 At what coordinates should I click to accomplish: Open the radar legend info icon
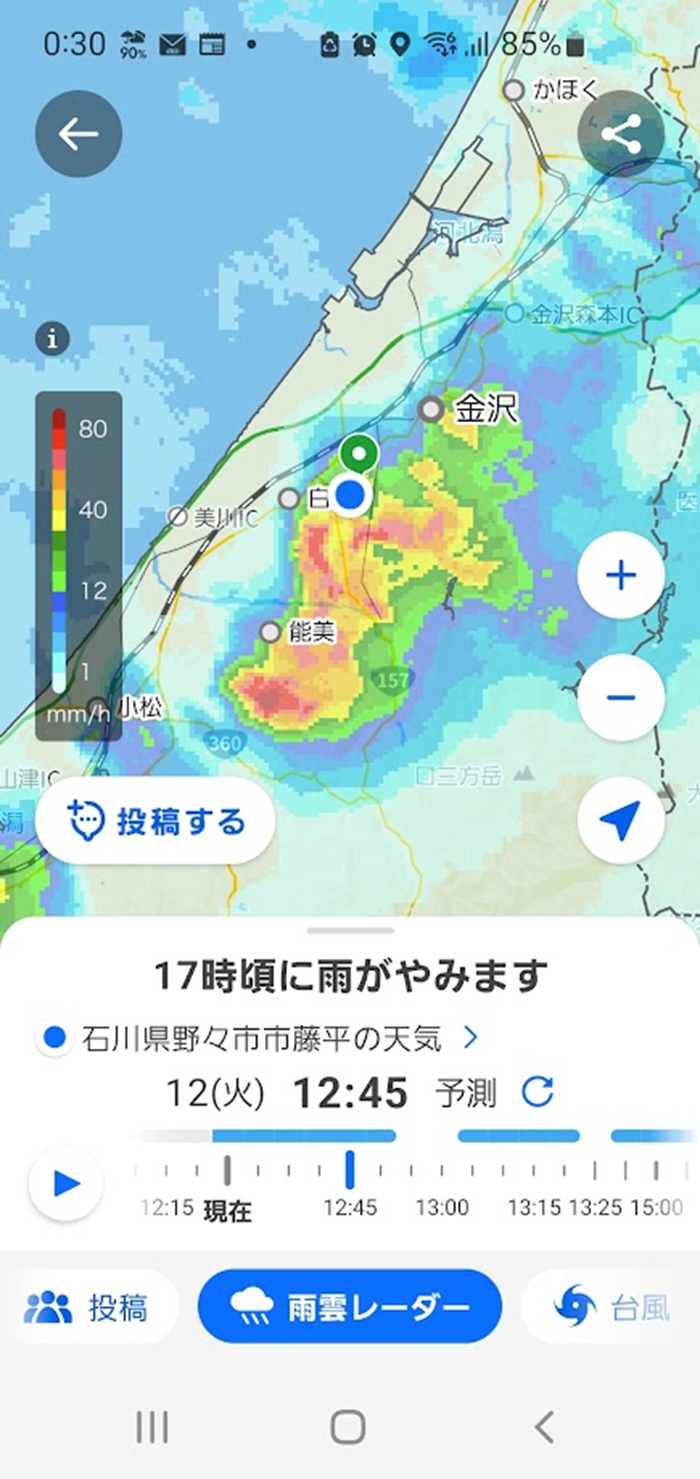click(52, 339)
